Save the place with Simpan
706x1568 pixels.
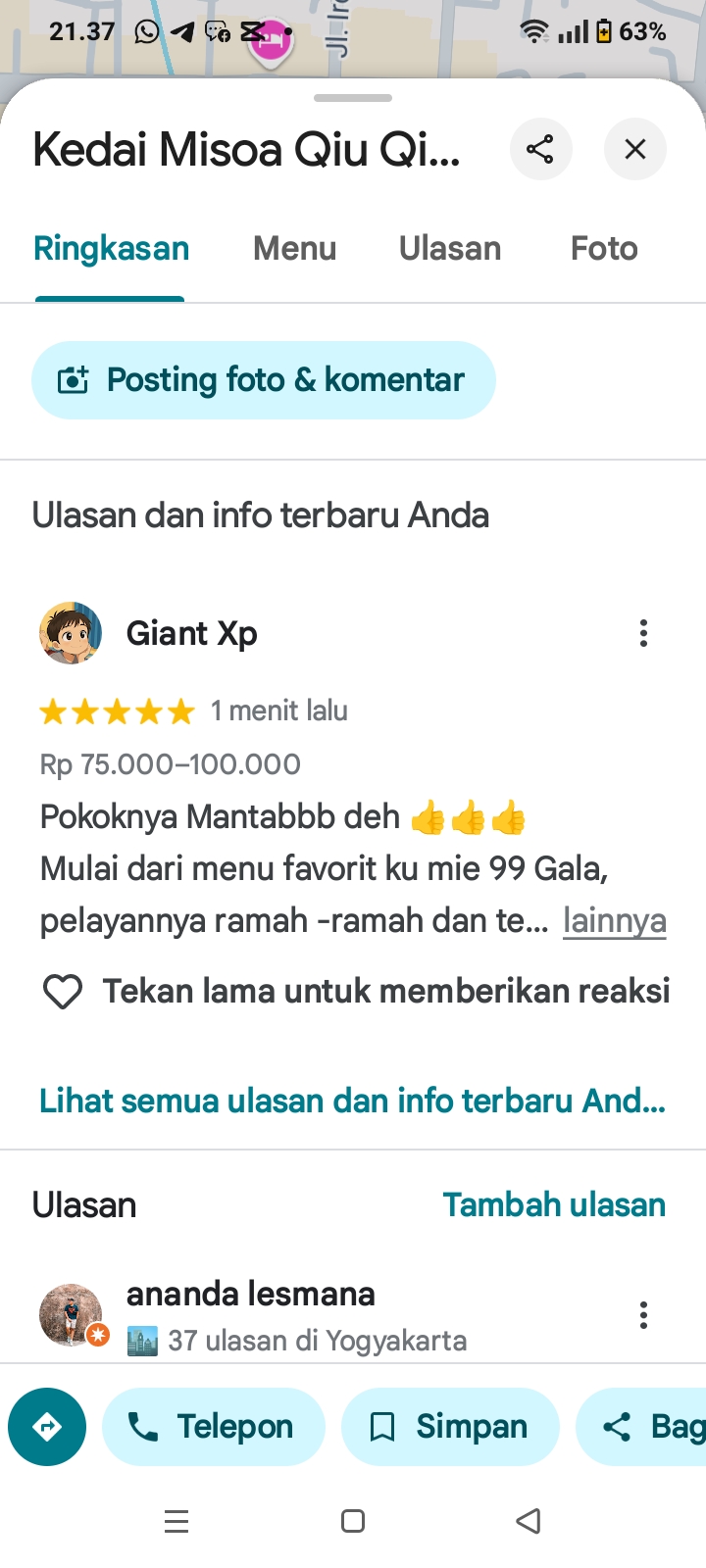450,1427
